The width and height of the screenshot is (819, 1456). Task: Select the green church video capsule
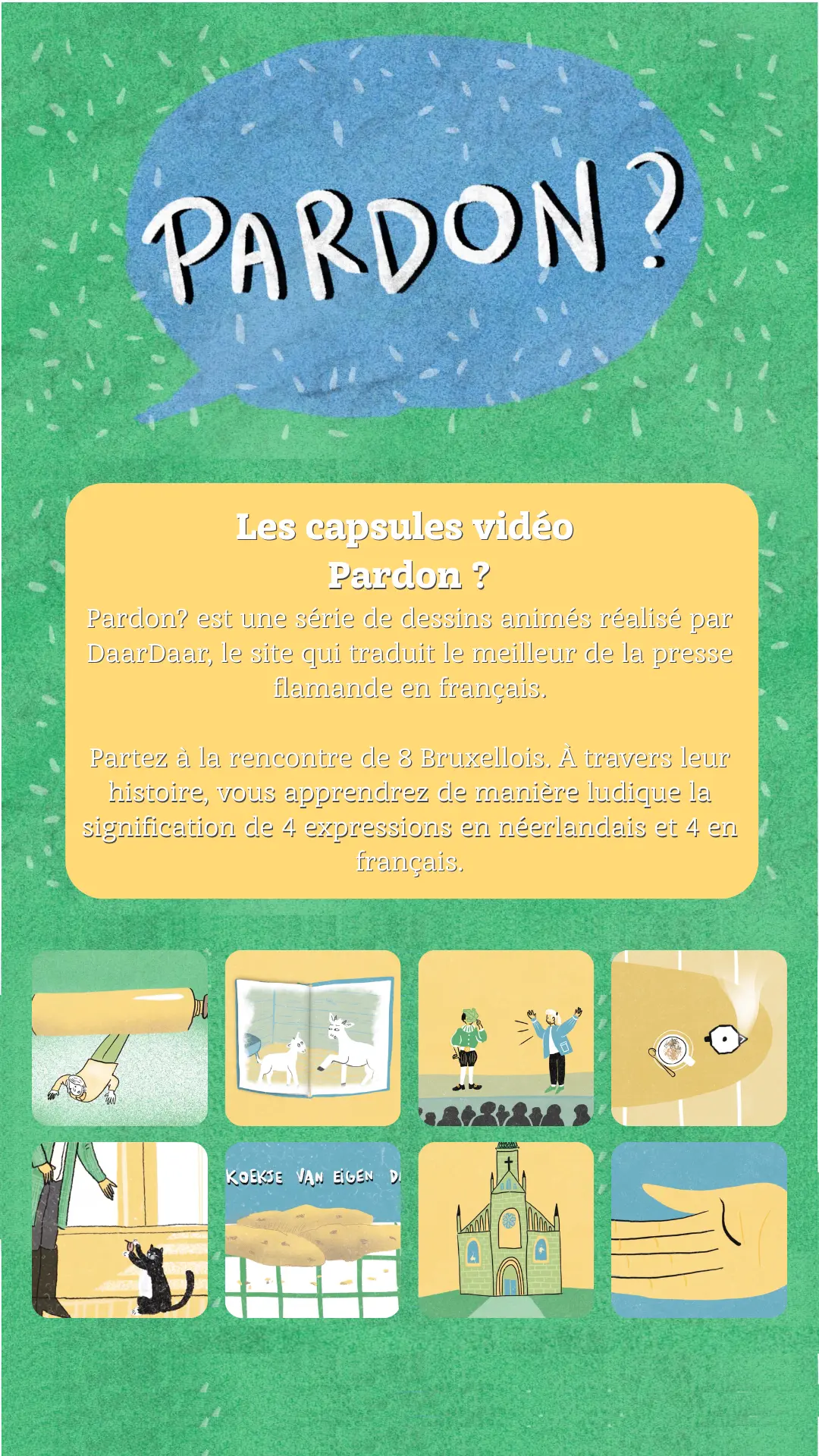pyautogui.click(x=506, y=1229)
